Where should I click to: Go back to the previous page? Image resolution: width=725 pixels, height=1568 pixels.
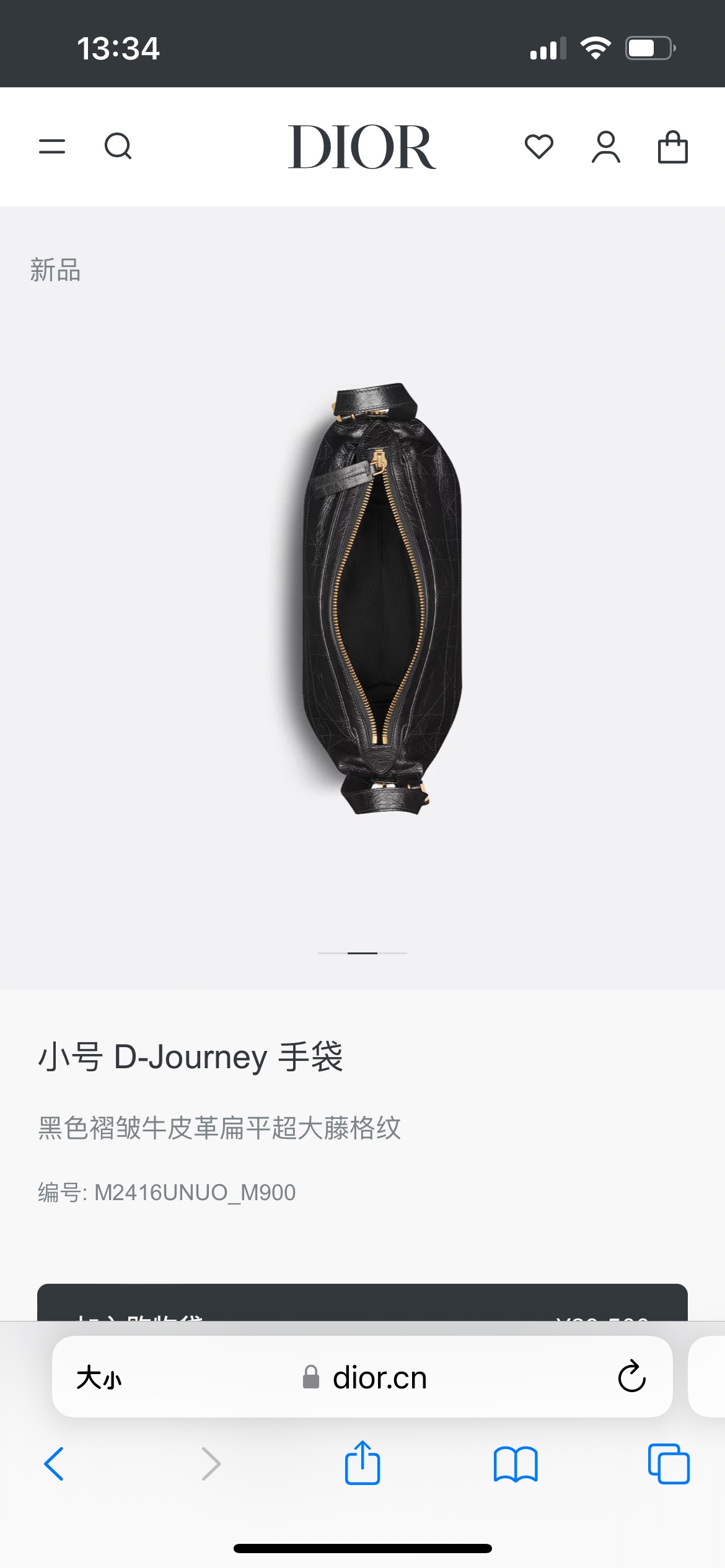click(x=55, y=1464)
